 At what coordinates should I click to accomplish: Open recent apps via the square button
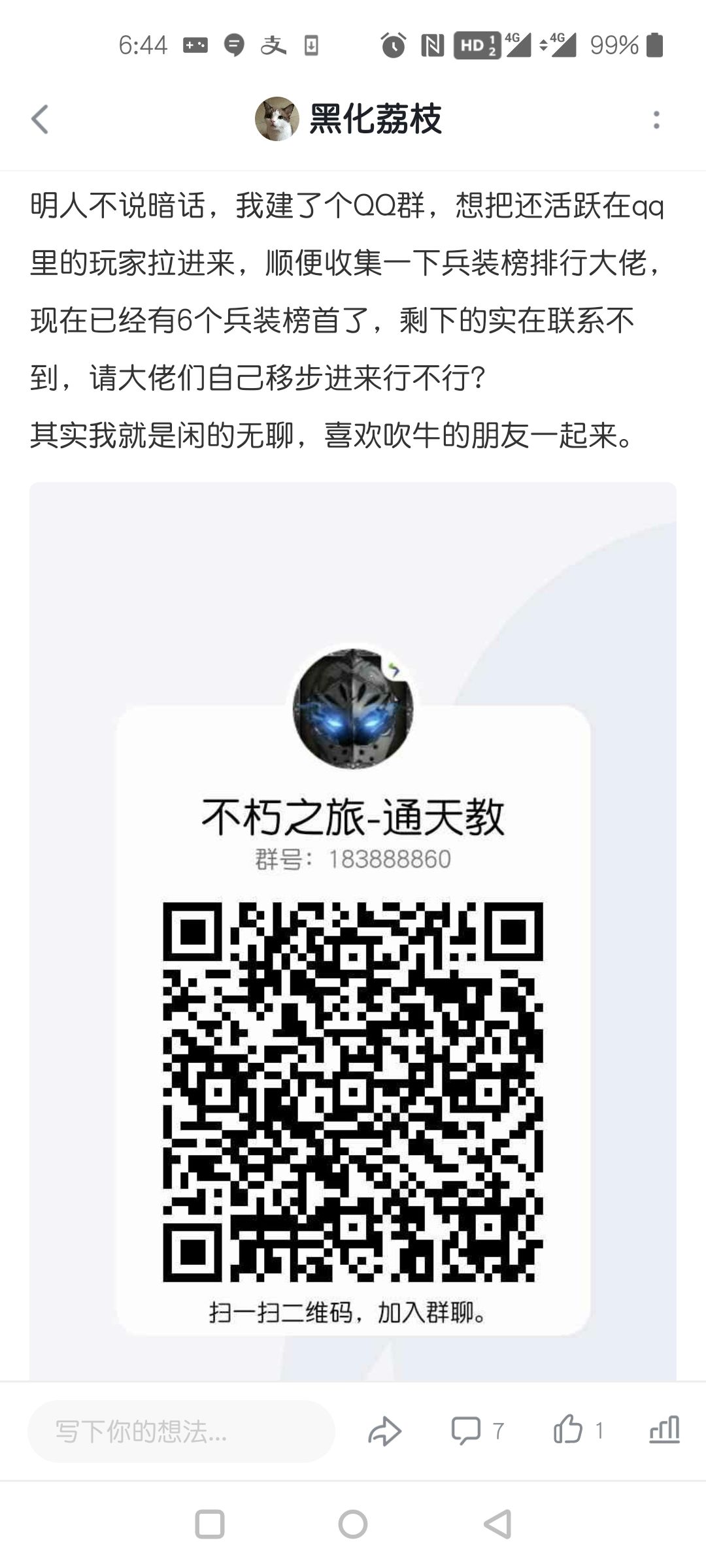210,1524
